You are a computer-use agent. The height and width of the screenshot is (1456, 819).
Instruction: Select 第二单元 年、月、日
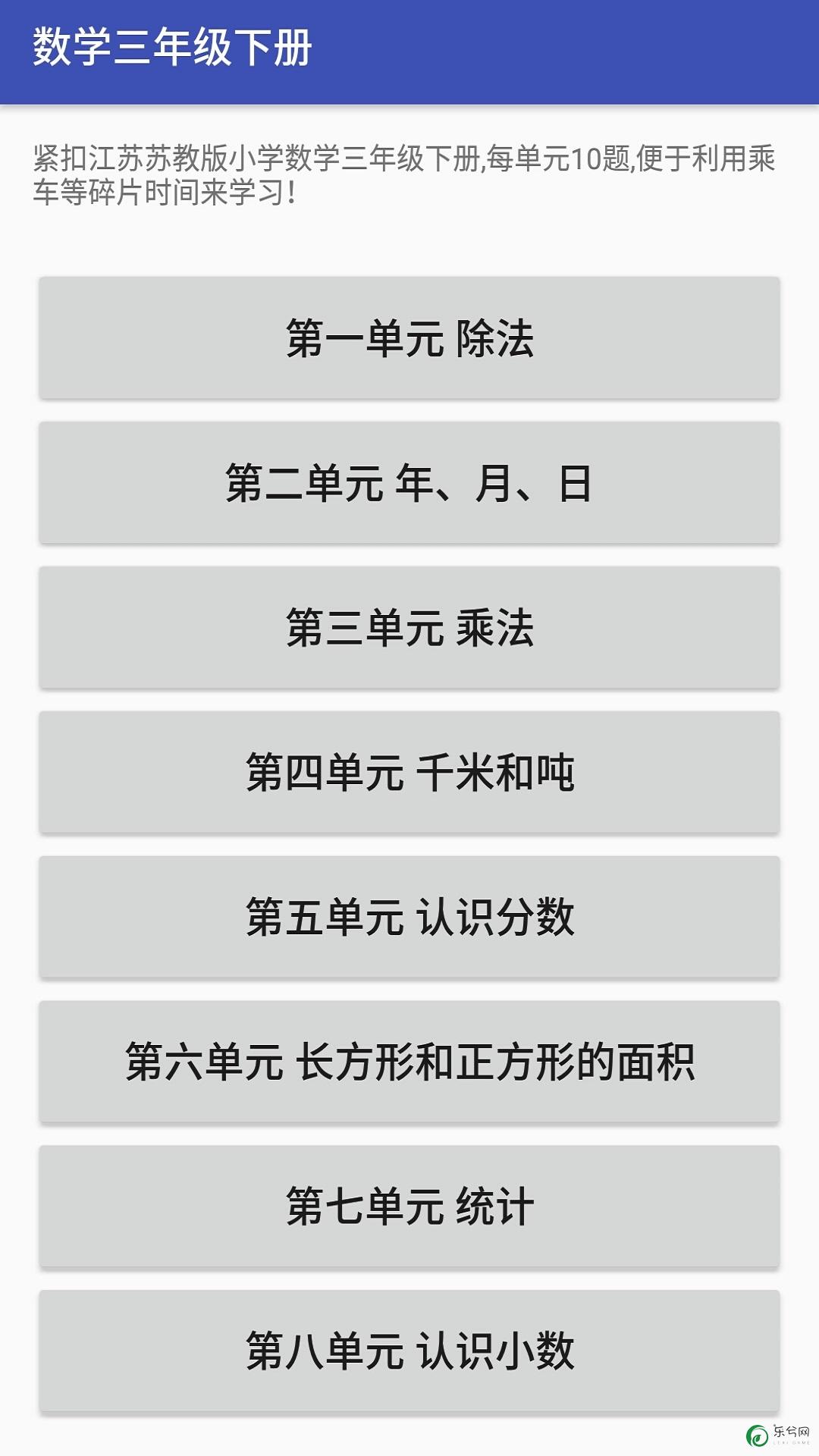pos(409,483)
